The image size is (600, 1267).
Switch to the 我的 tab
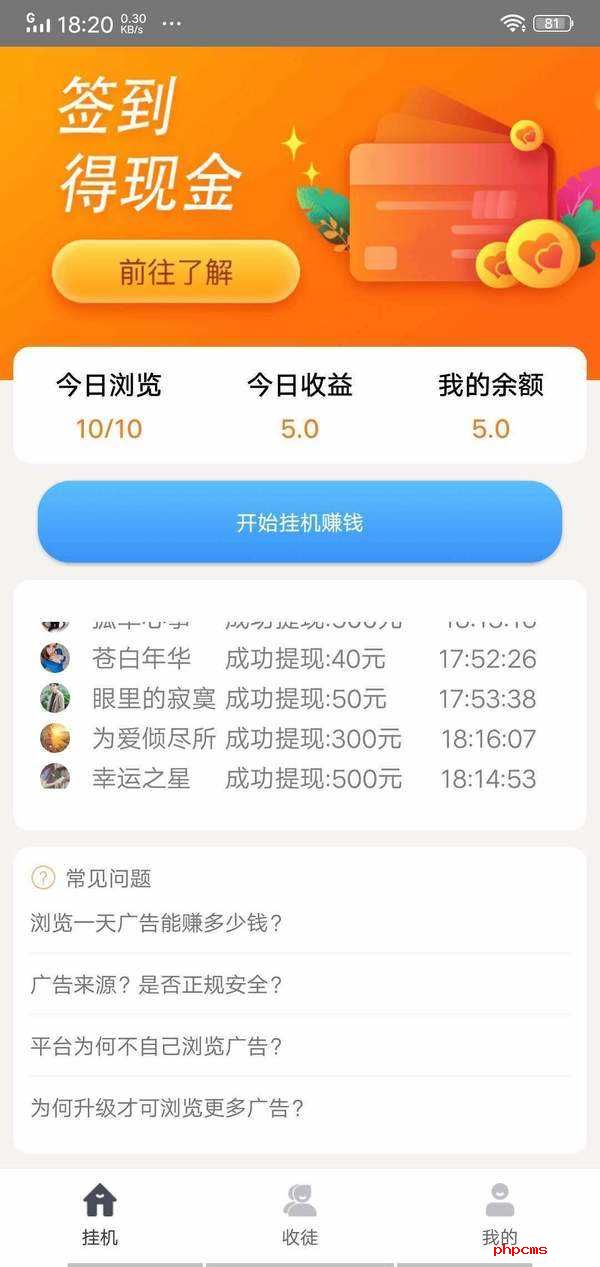pyautogui.click(x=500, y=1214)
